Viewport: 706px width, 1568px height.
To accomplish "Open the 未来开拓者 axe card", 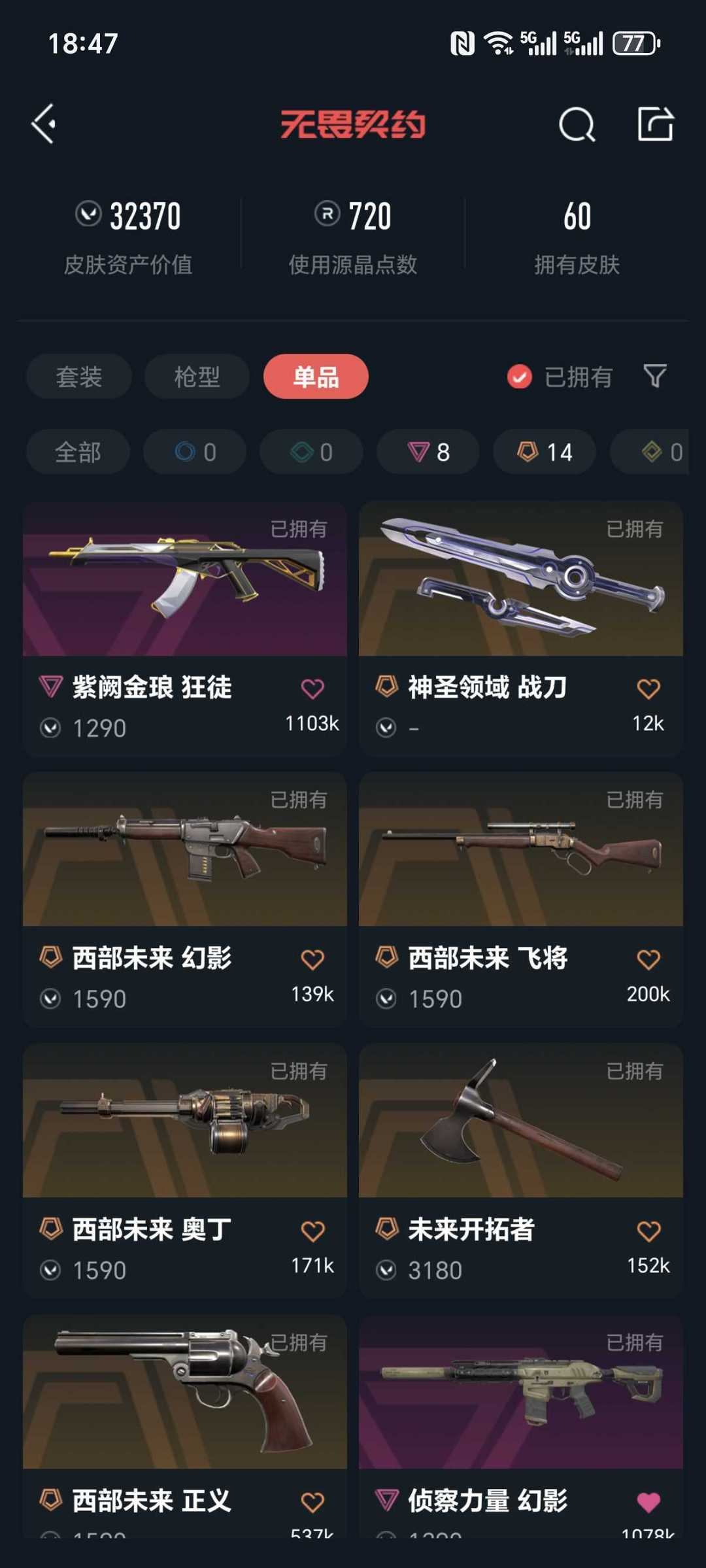I will (521, 1170).
